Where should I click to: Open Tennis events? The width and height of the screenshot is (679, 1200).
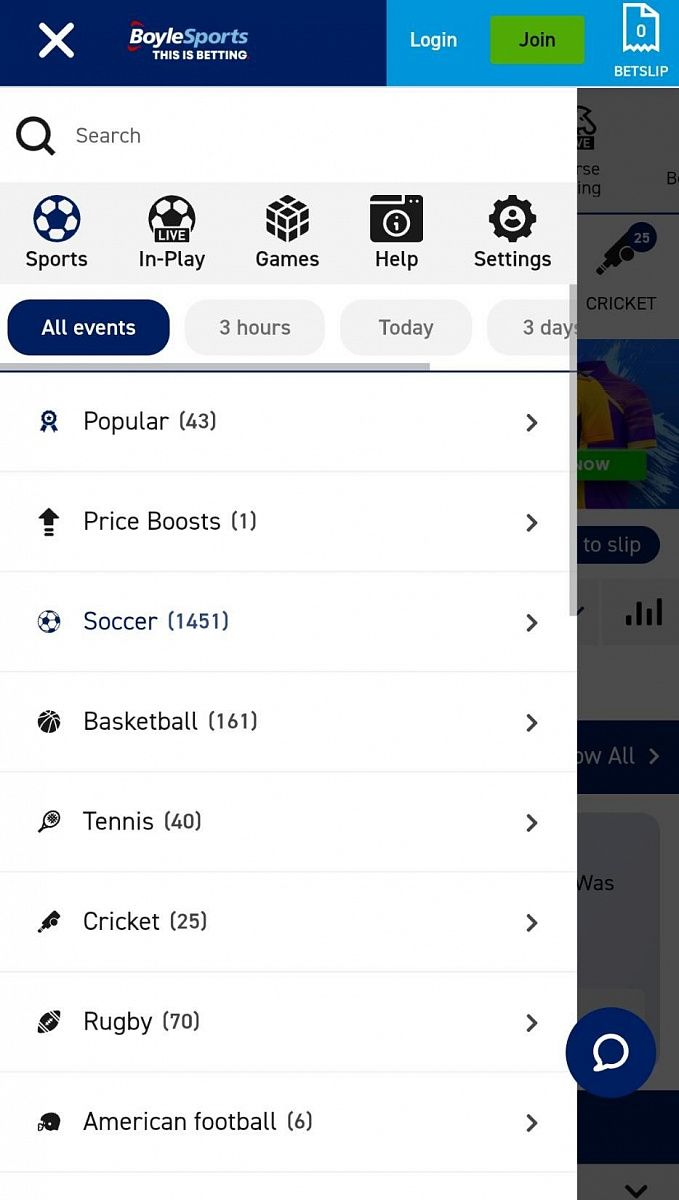tap(288, 821)
